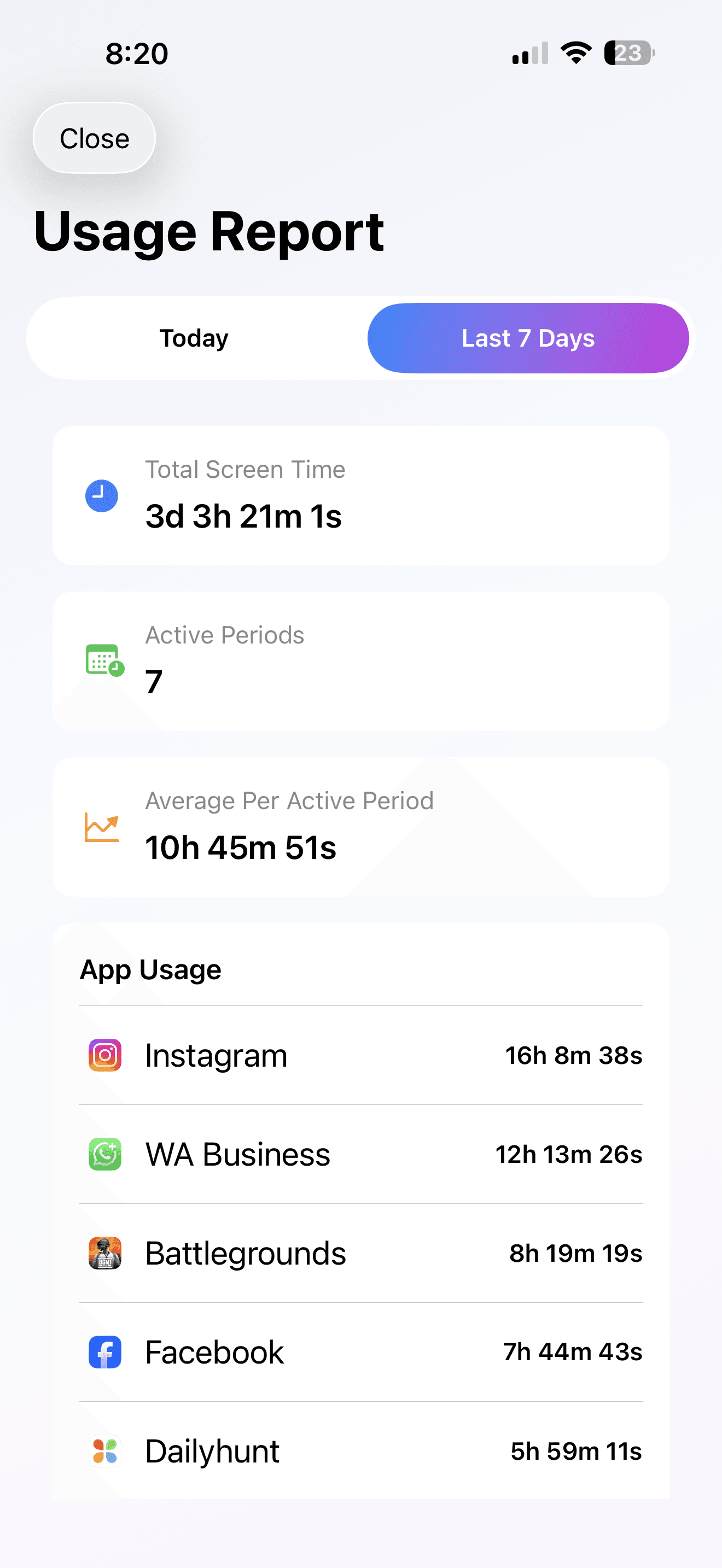The width and height of the screenshot is (722, 1568).
Task: Click the Instagram app icon
Action: click(104, 1055)
